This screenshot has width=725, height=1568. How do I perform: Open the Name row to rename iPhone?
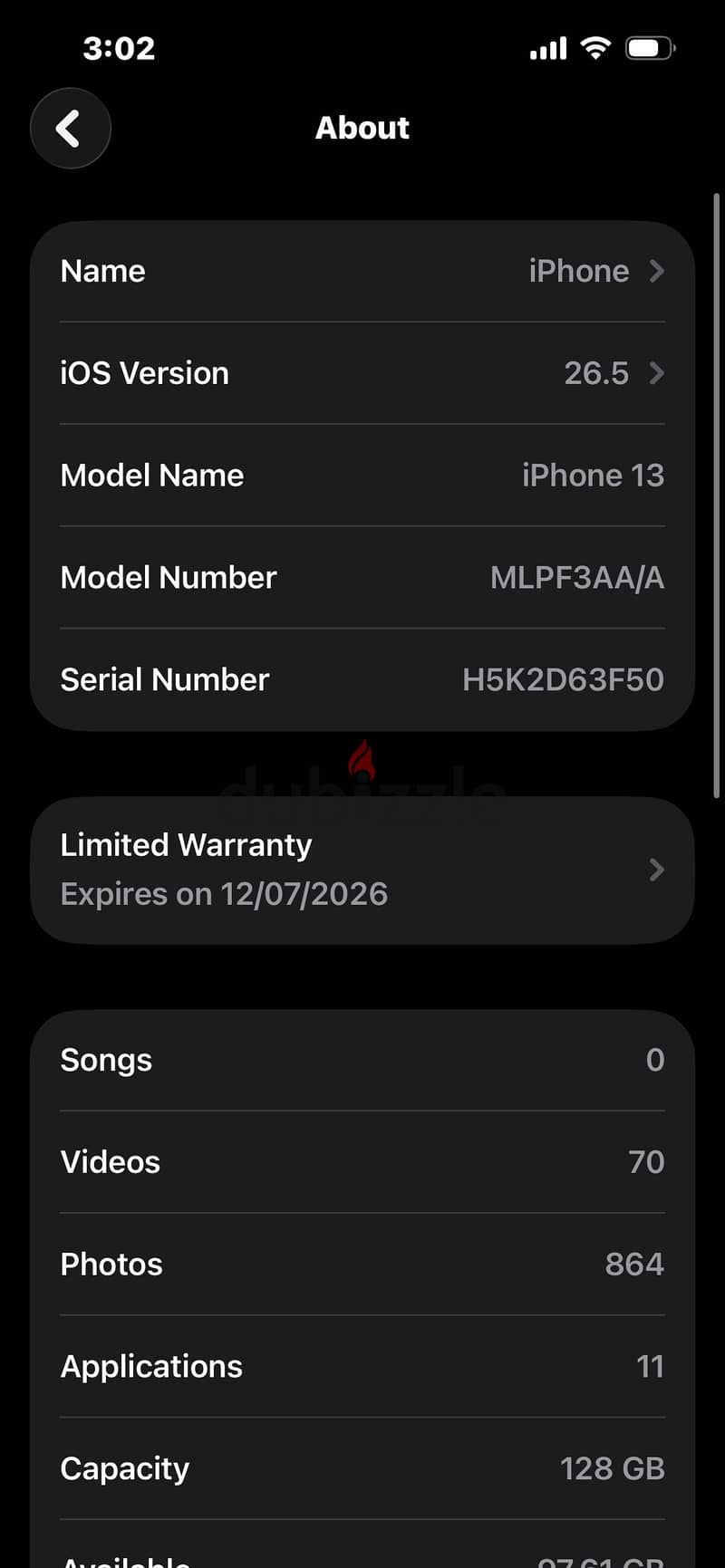[362, 271]
